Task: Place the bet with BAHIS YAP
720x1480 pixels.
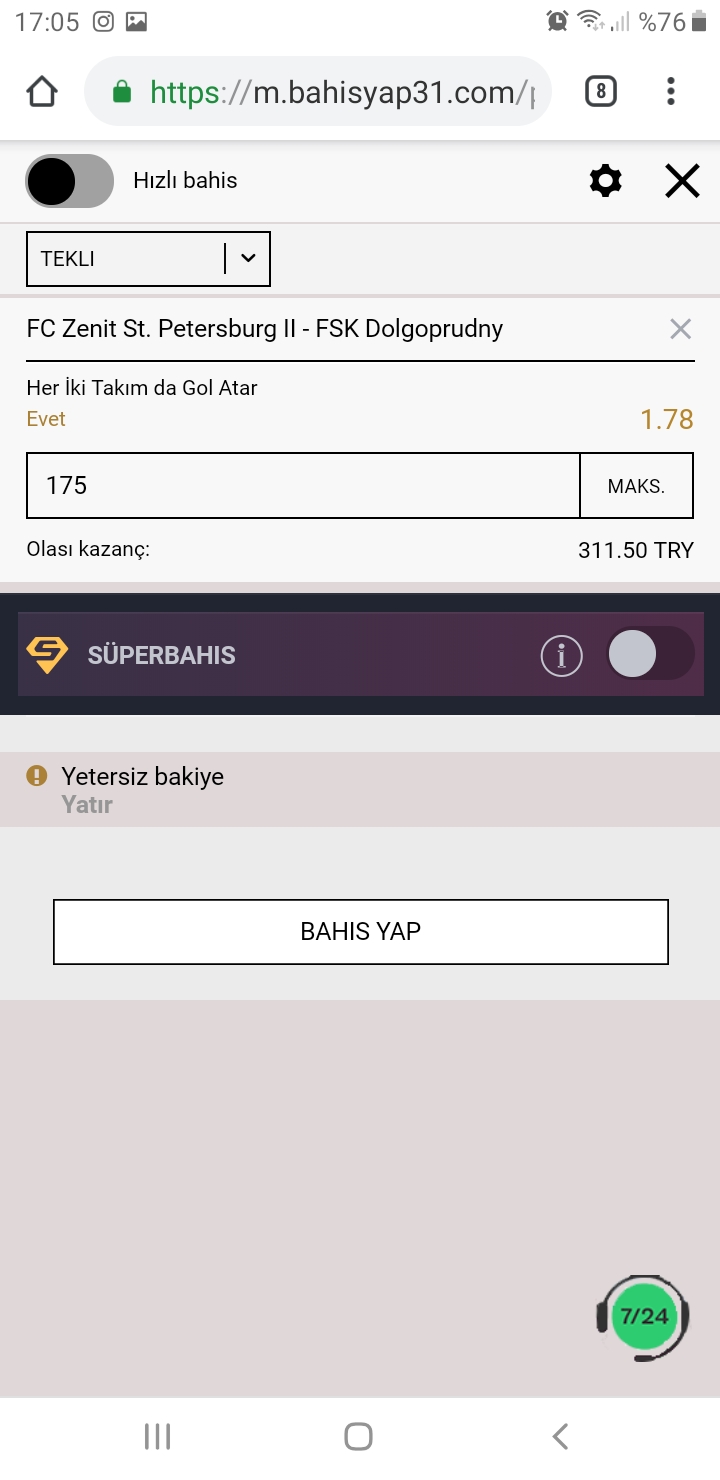Action: coord(360,931)
